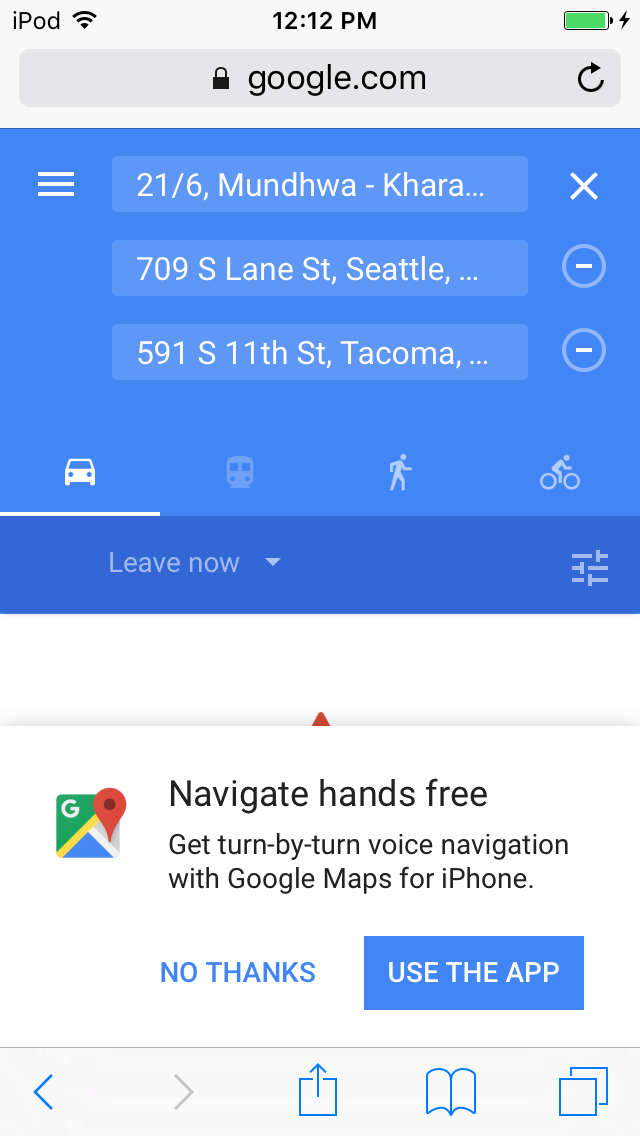Switch to cycling directions
This screenshot has height=1136, width=640.
(x=560, y=472)
